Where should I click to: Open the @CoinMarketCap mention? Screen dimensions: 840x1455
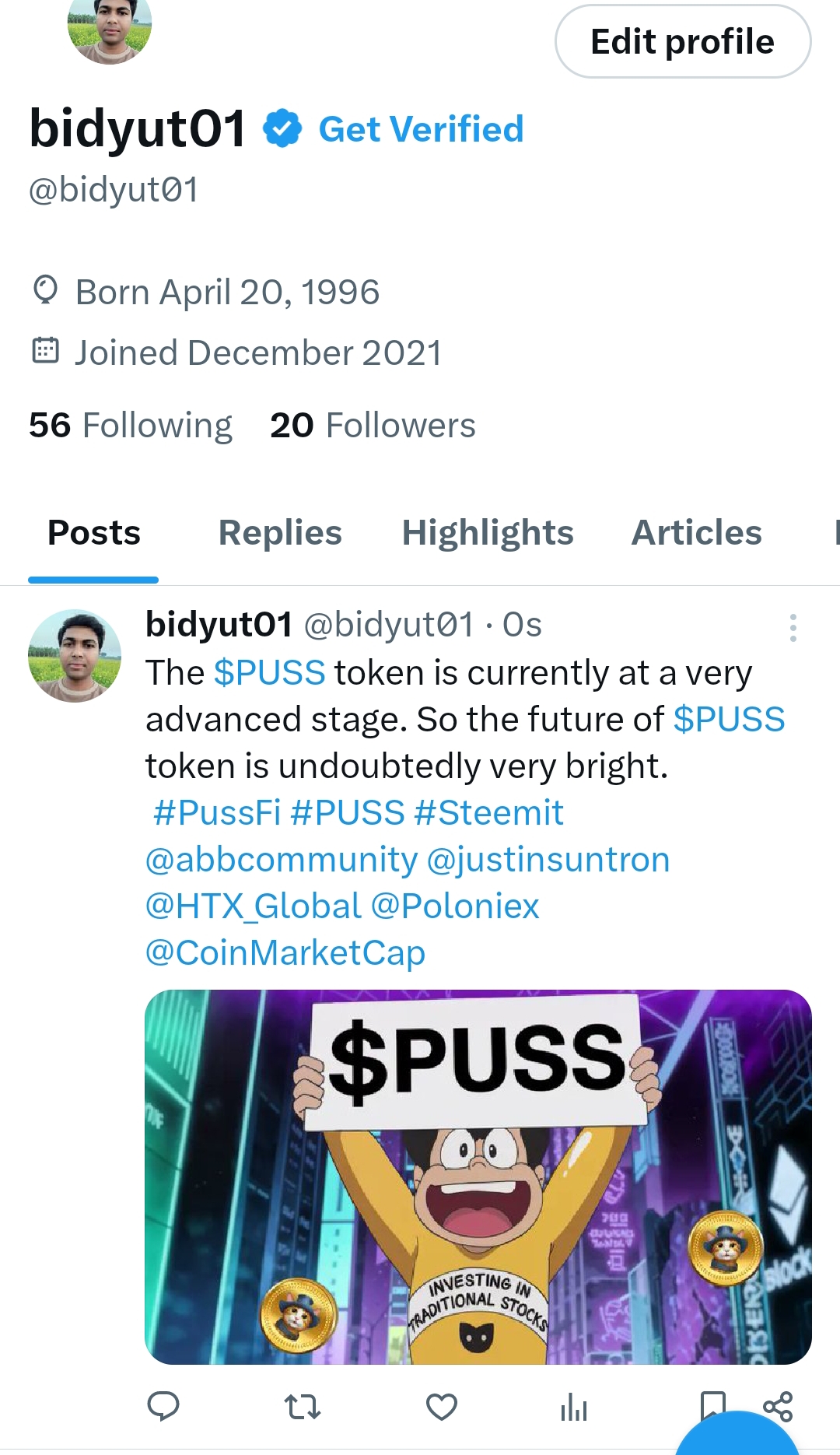(x=285, y=953)
